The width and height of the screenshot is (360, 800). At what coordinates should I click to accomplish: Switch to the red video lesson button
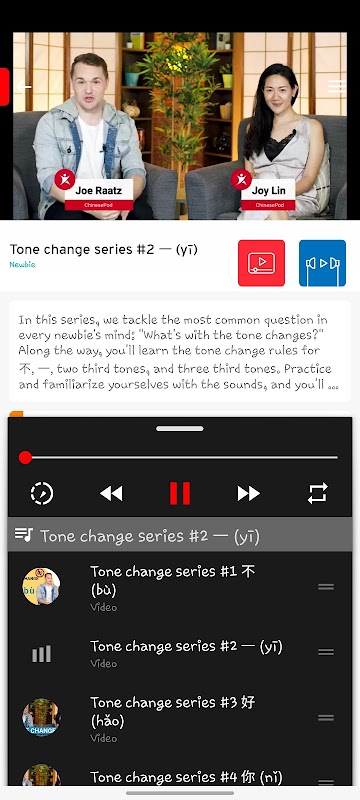pyautogui.click(x=261, y=263)
